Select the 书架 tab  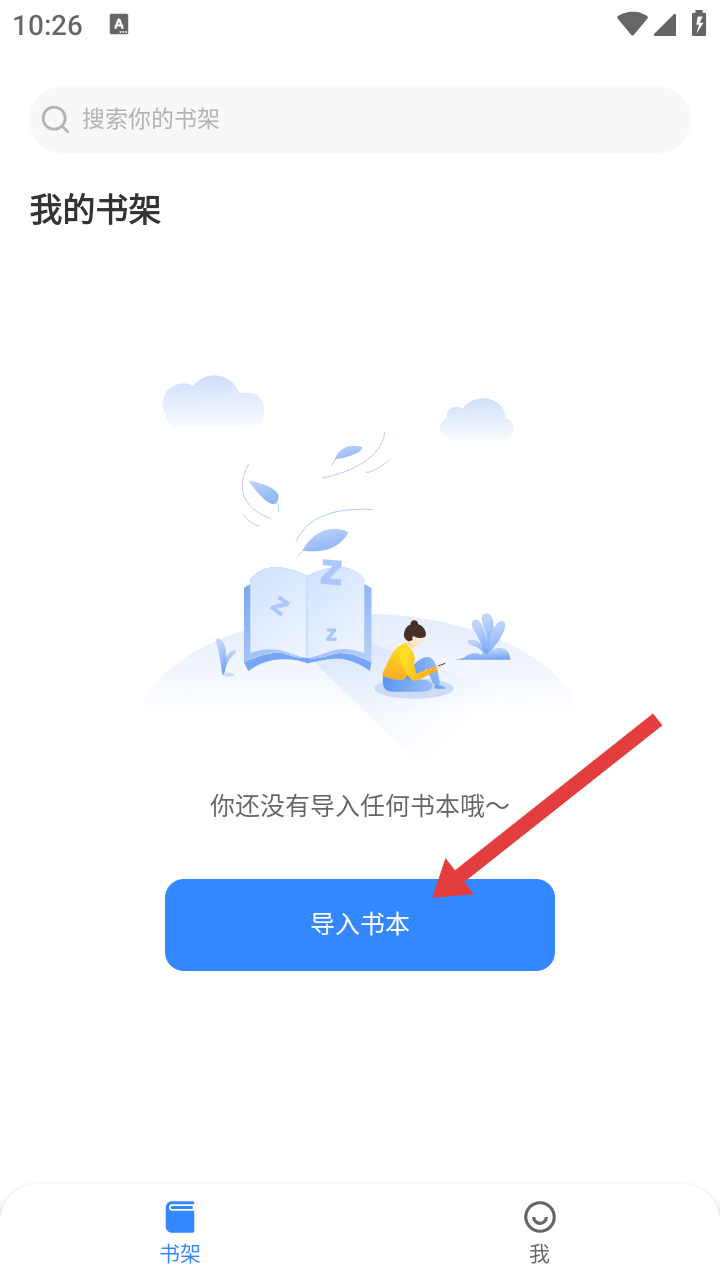coord(180,1232)
